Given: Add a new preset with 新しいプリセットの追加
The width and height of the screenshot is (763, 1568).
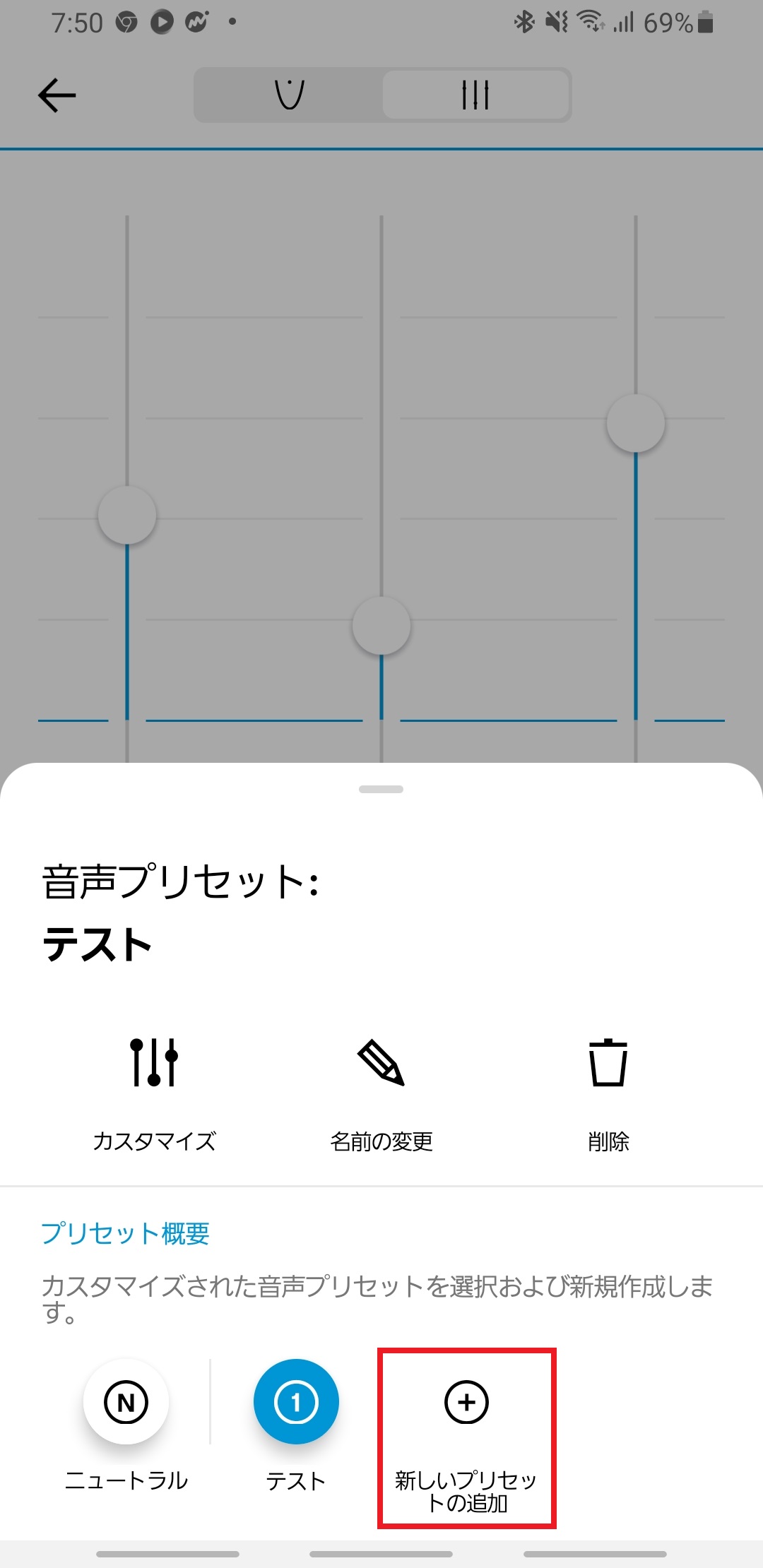Looking at the screenshot, I should [x=466, y=1403].
